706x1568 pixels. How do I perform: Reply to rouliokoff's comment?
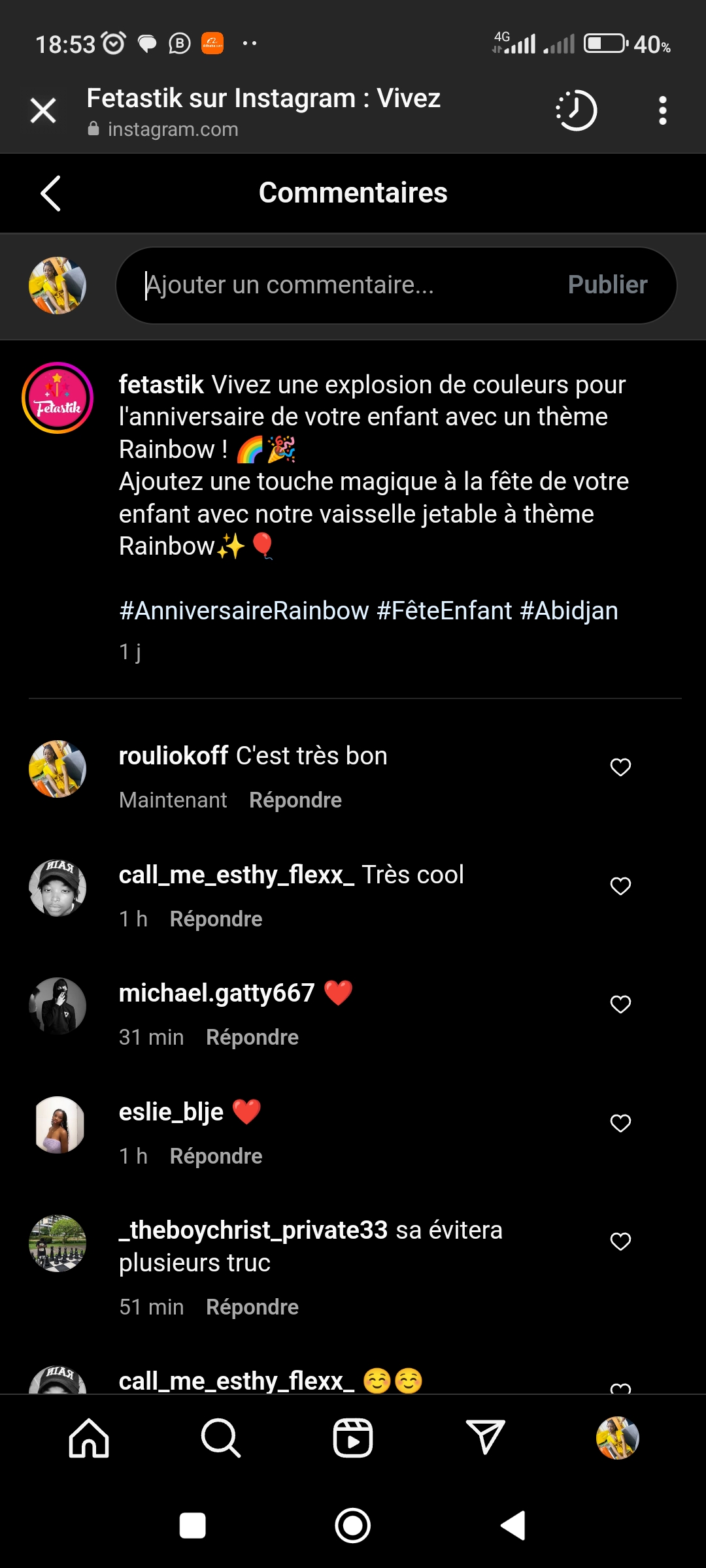[x=295, y=800]
